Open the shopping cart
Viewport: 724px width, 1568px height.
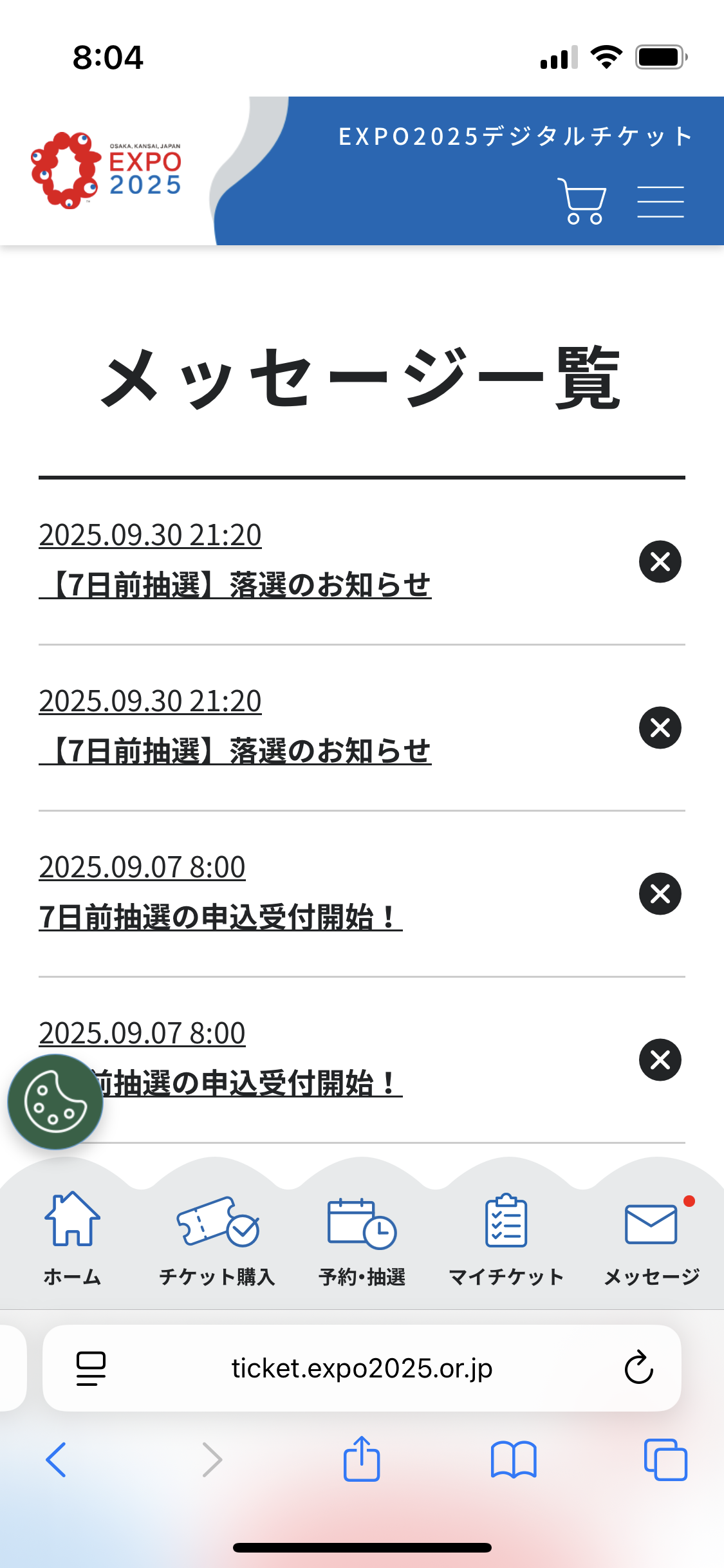583,201
